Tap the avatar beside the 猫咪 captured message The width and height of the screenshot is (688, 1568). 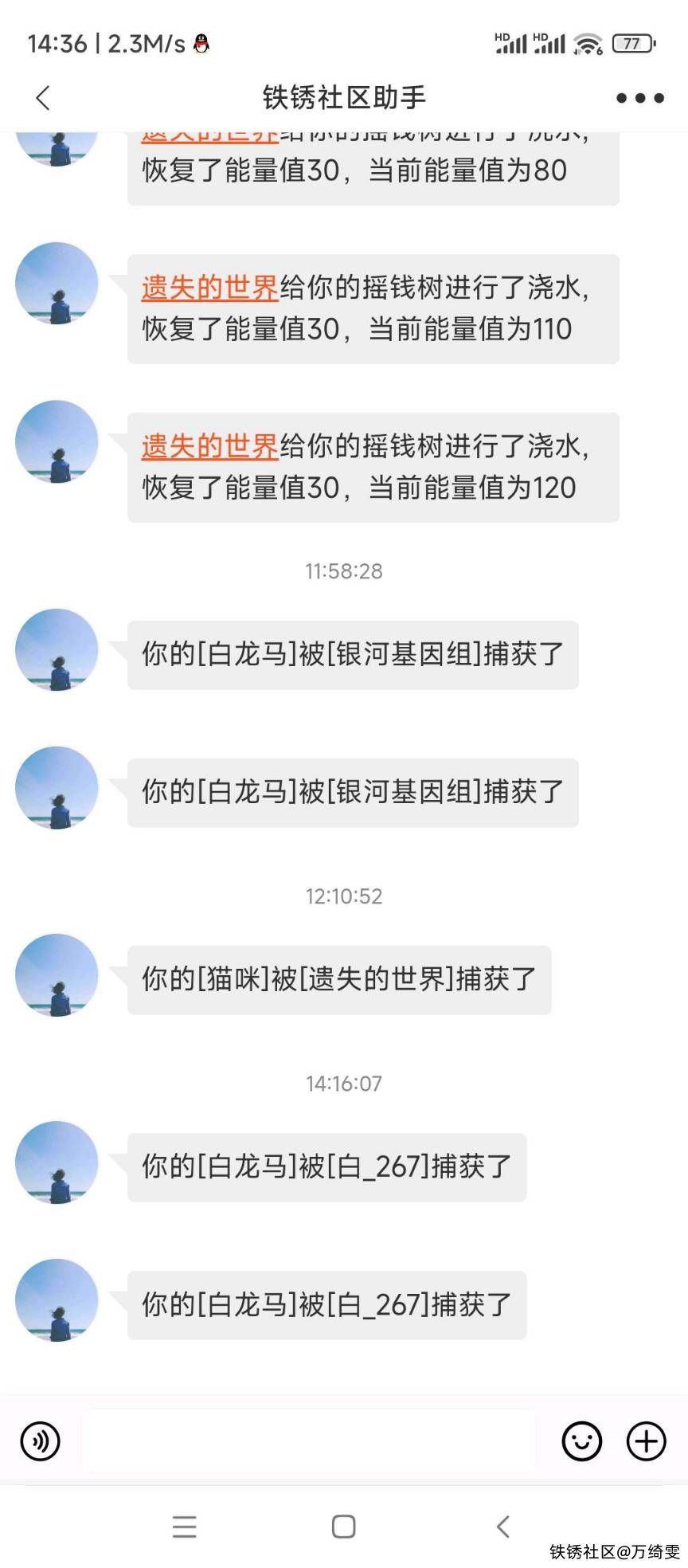pos(57,975)
